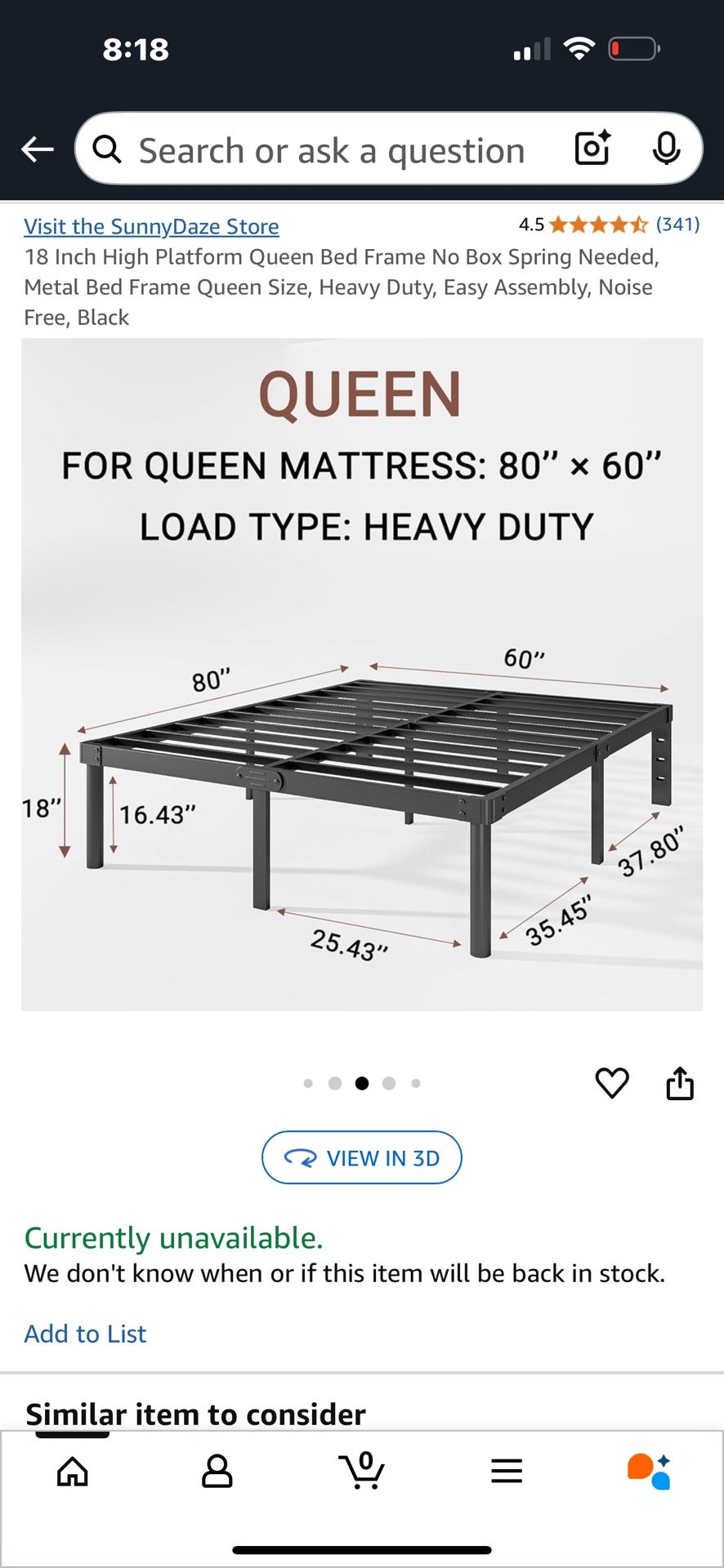Go to the Home tab icon

[72, 1470]
